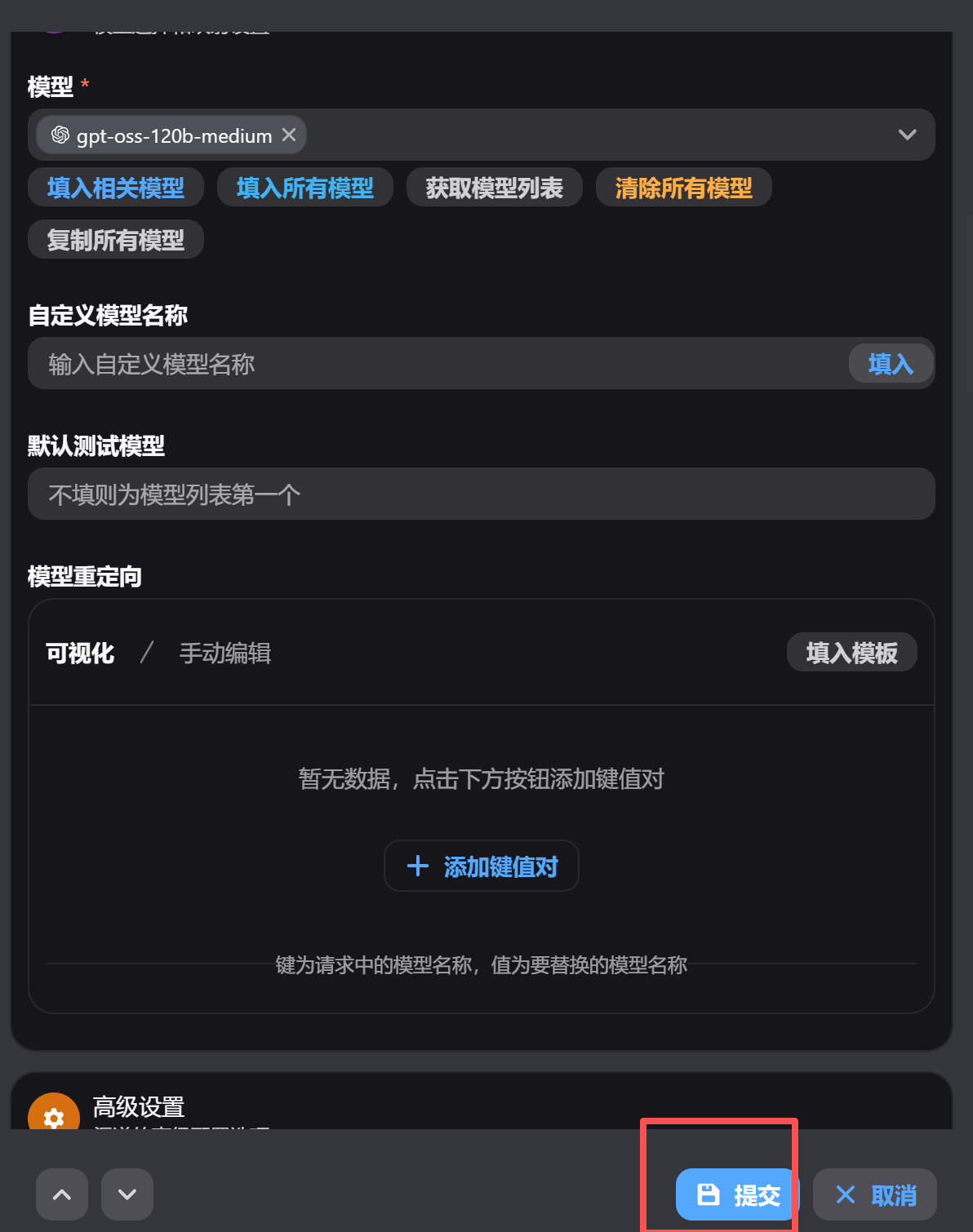The height and width of the screenshot is (1232, 973).
Task: Switch to the 手动编辑 tab
Action: 225,653
